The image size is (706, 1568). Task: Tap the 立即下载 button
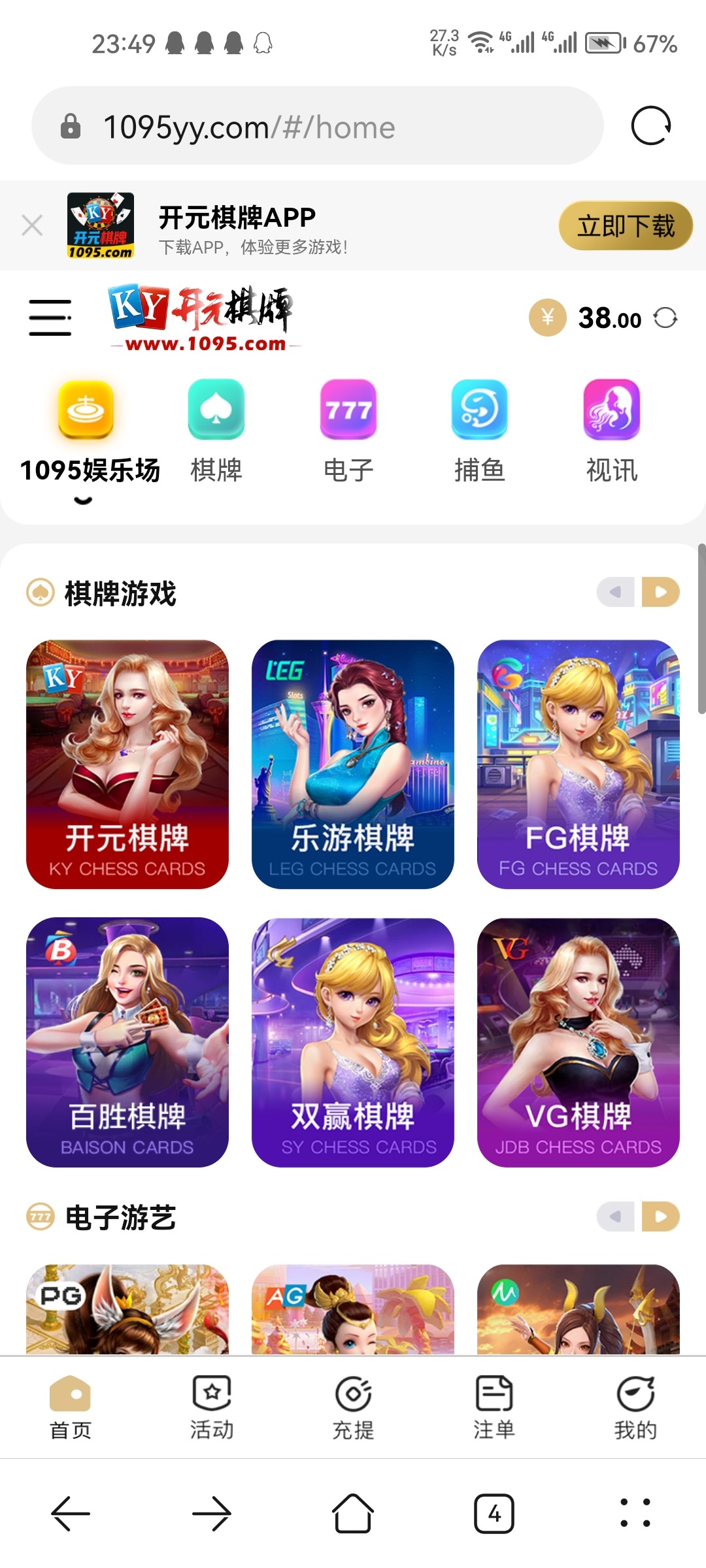625,226
